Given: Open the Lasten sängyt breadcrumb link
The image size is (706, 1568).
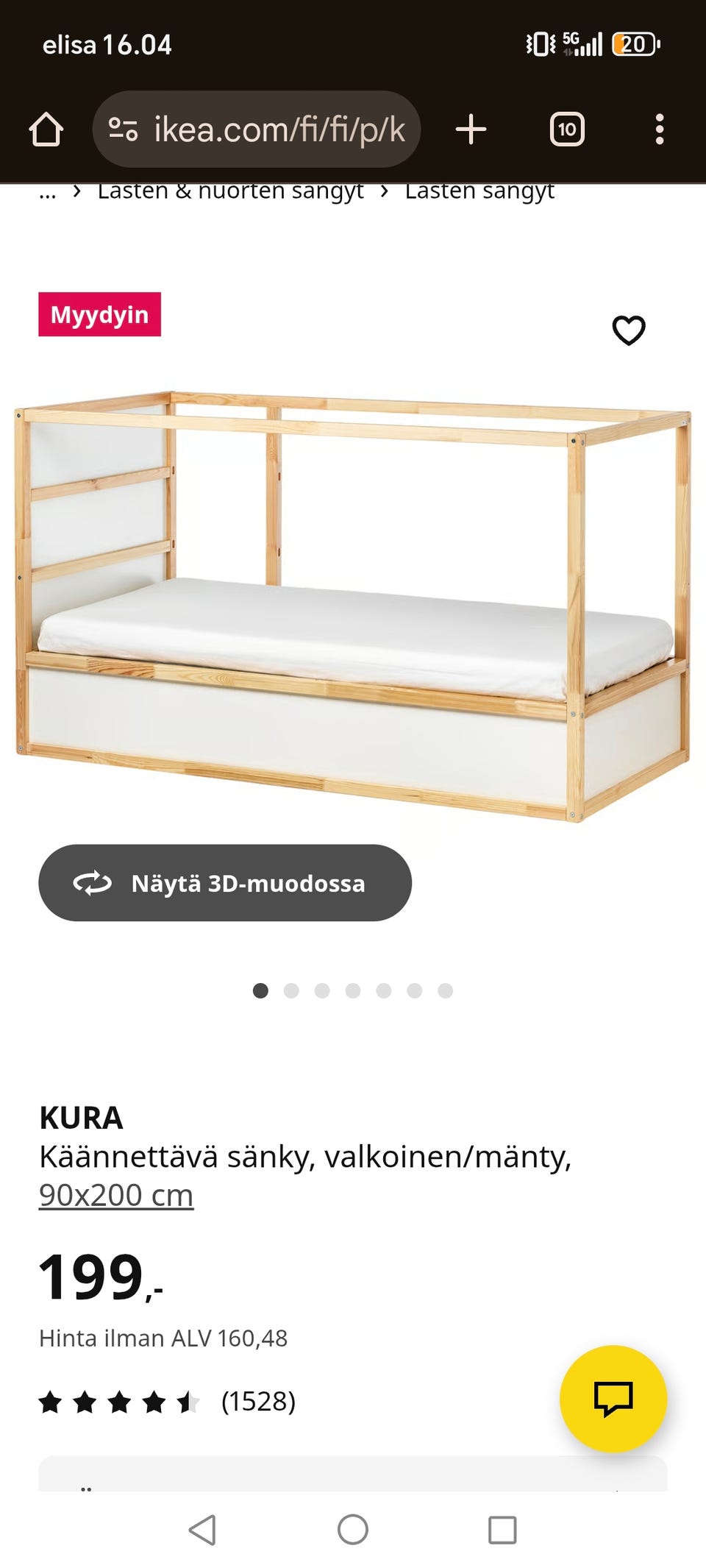Looking at the screenshot, I should point(479,190).
